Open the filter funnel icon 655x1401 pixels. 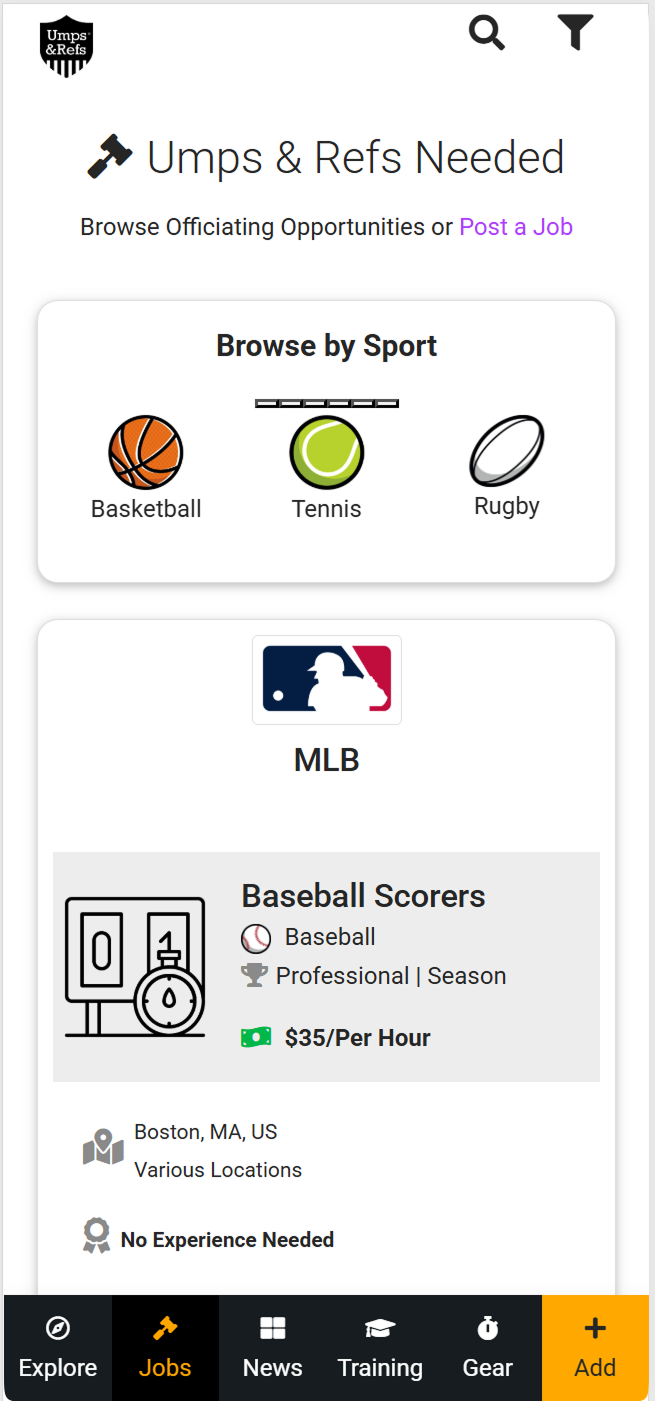coord(575,33)
